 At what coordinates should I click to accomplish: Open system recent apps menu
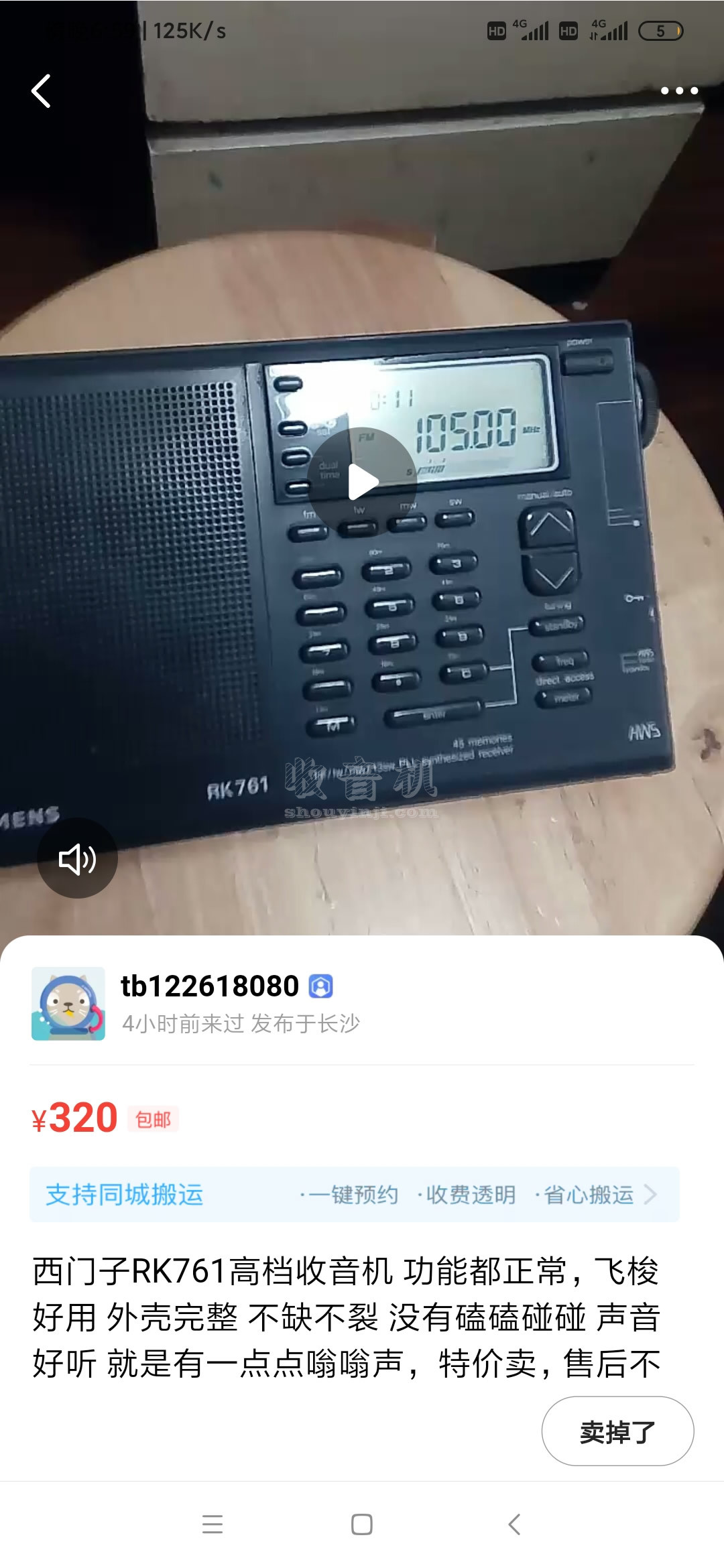pos(213,1524)
